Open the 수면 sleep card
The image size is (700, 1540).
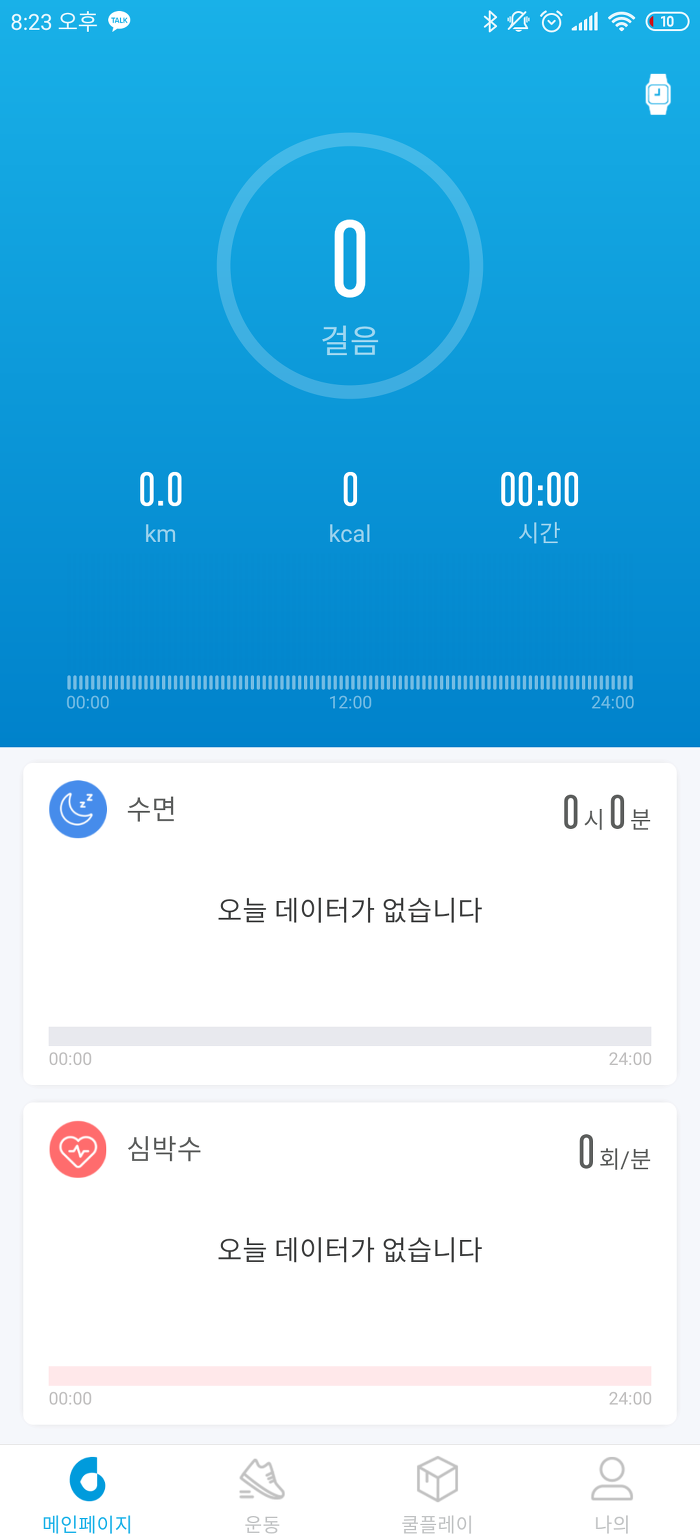tap(350, 924)
